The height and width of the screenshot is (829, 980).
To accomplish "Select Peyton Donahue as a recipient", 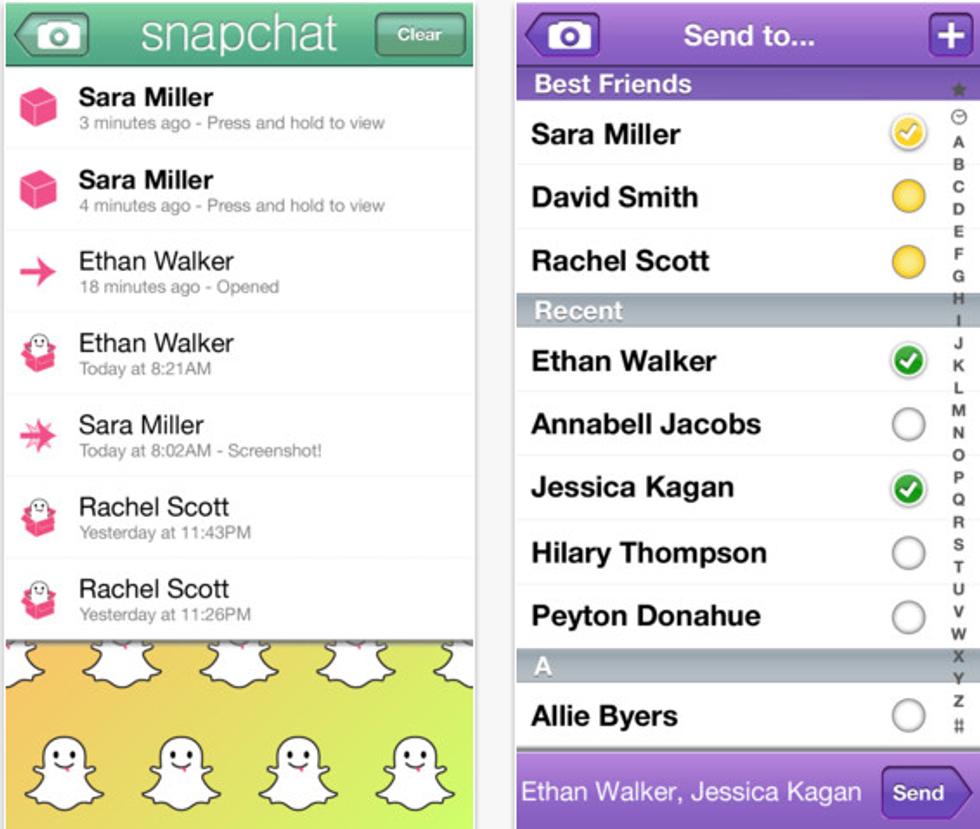I will [x=908, y=617].
